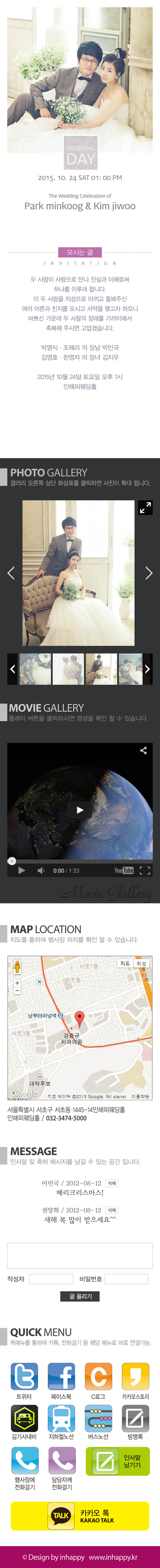Open the video in fullscreen
This screenshot has width=160, height=1568.
(x=145, y=870)
